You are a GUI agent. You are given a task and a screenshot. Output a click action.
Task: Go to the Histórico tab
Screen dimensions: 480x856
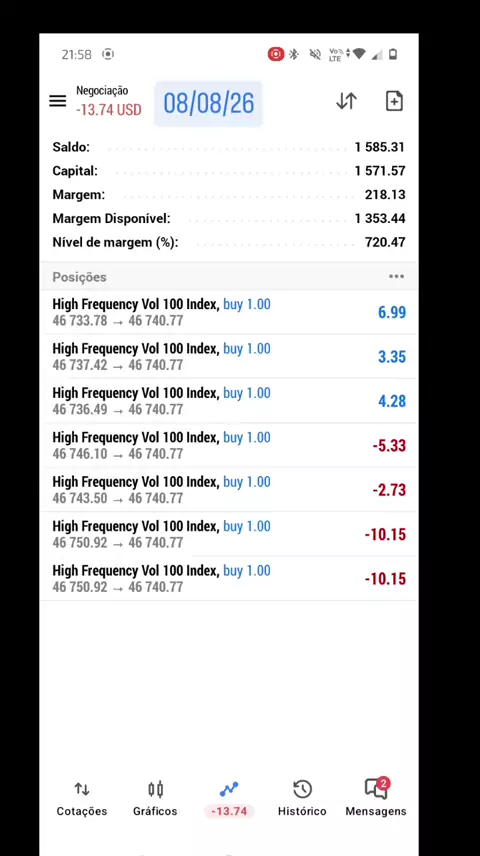point(302,799)
